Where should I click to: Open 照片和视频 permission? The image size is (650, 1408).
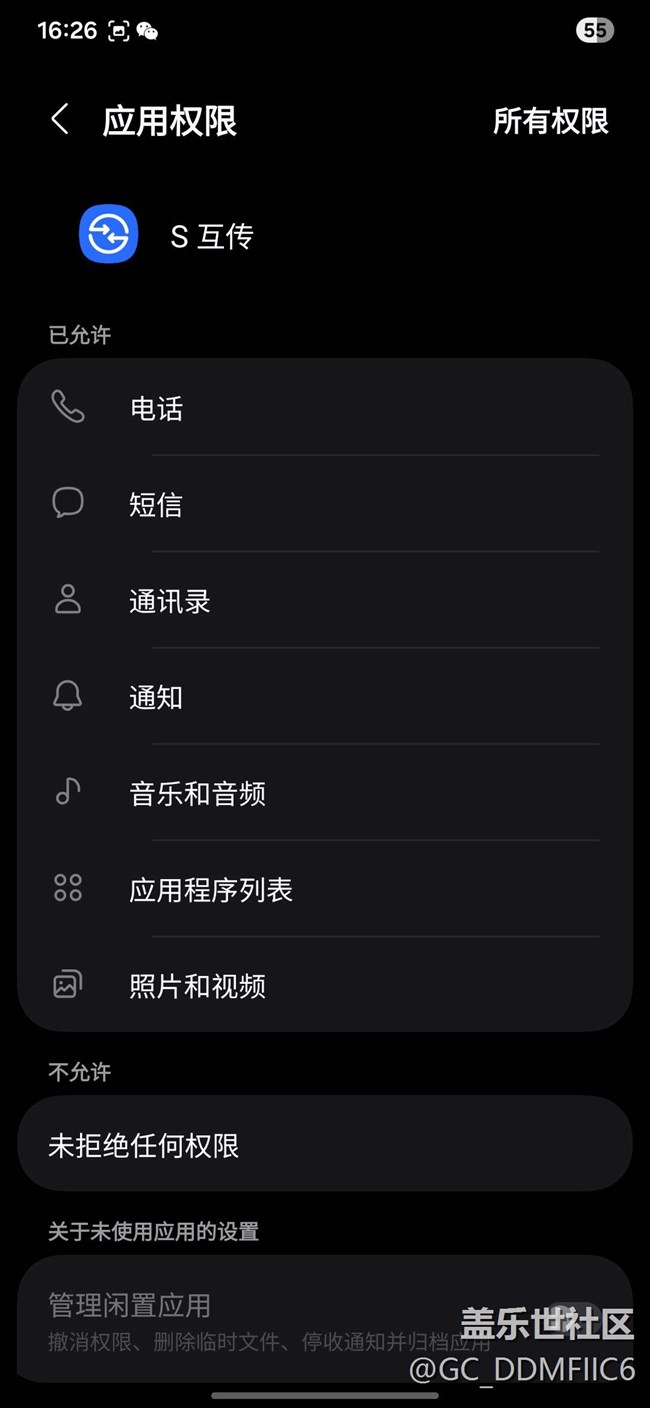[325, 986]
